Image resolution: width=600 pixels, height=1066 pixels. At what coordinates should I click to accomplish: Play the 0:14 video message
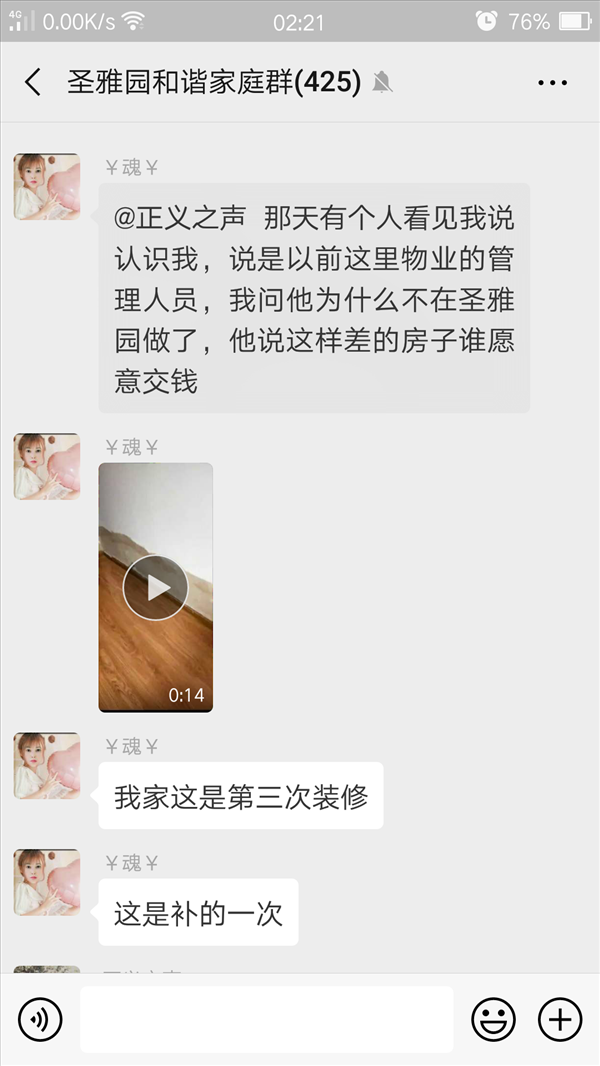click(x=156, y=587)
